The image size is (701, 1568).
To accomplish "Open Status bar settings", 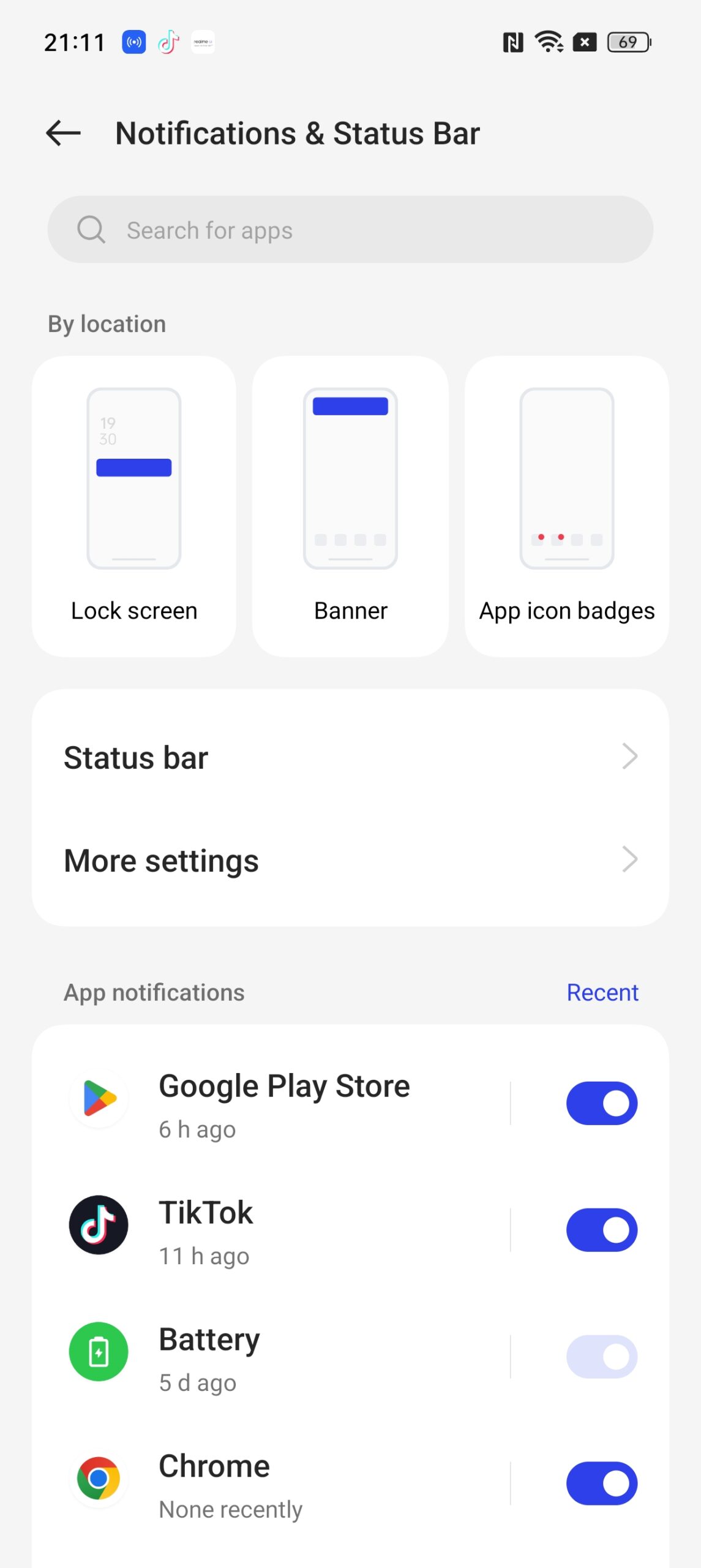I will [350, 757].
